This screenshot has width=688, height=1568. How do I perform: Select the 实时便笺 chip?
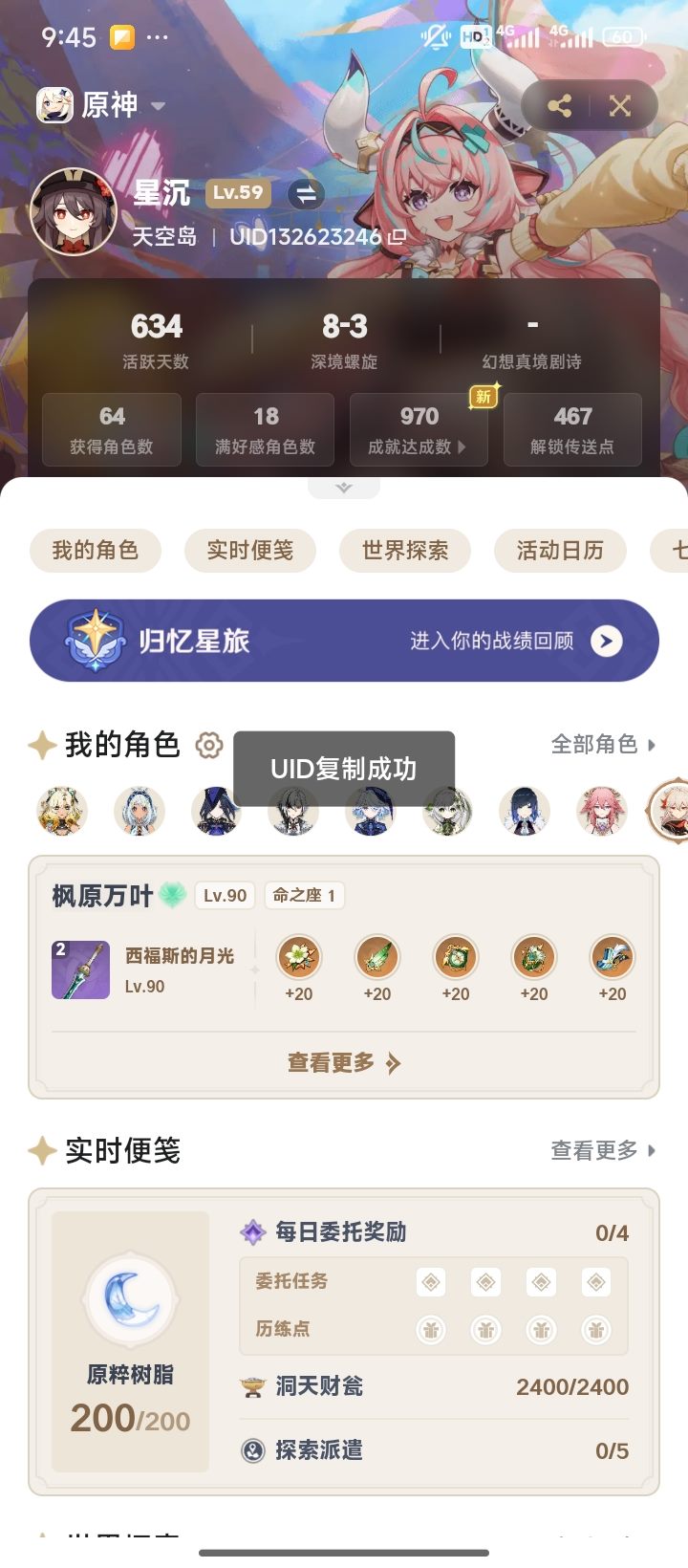[x=249, y=551]
